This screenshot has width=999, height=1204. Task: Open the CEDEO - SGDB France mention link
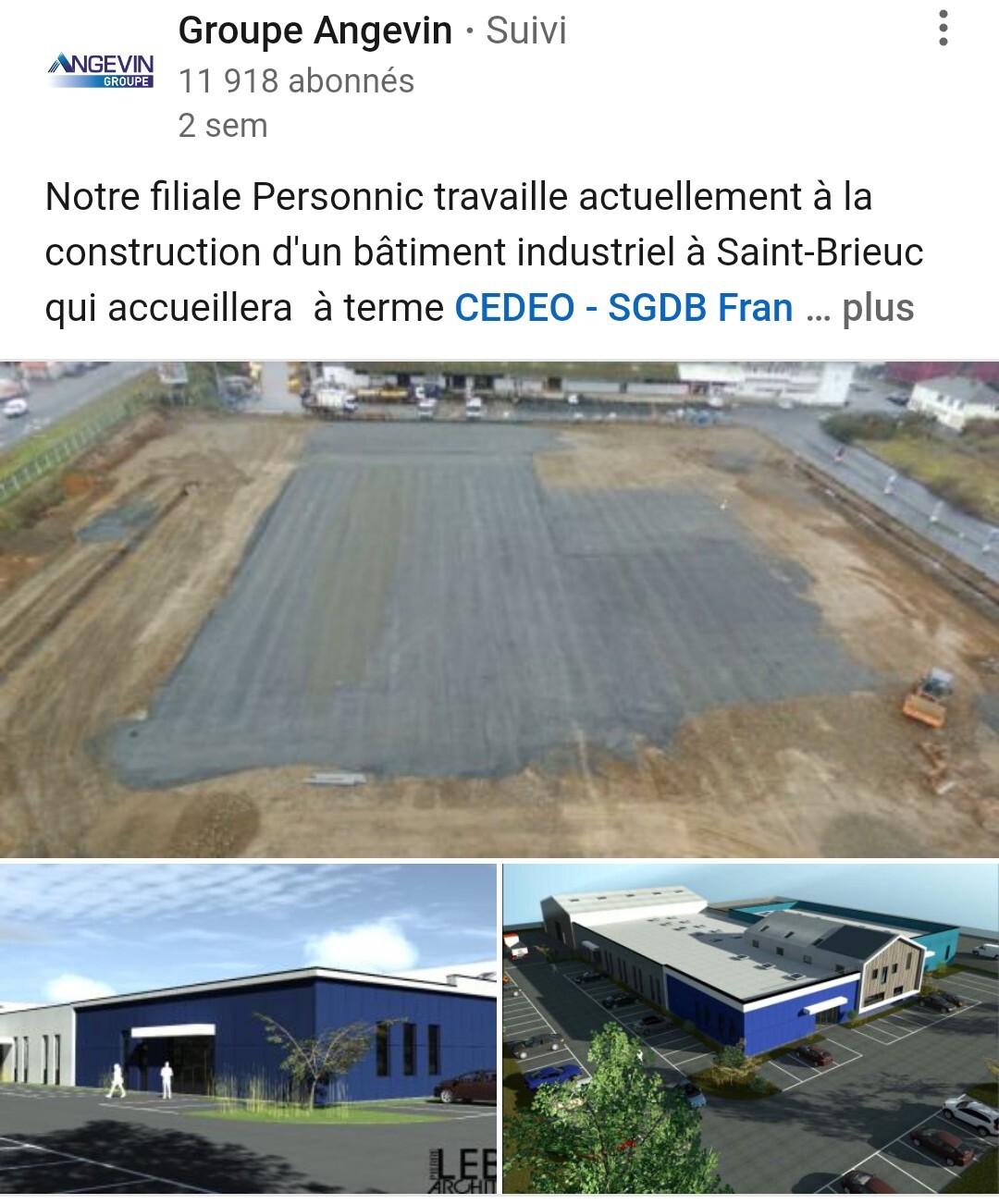pos(623,308)
